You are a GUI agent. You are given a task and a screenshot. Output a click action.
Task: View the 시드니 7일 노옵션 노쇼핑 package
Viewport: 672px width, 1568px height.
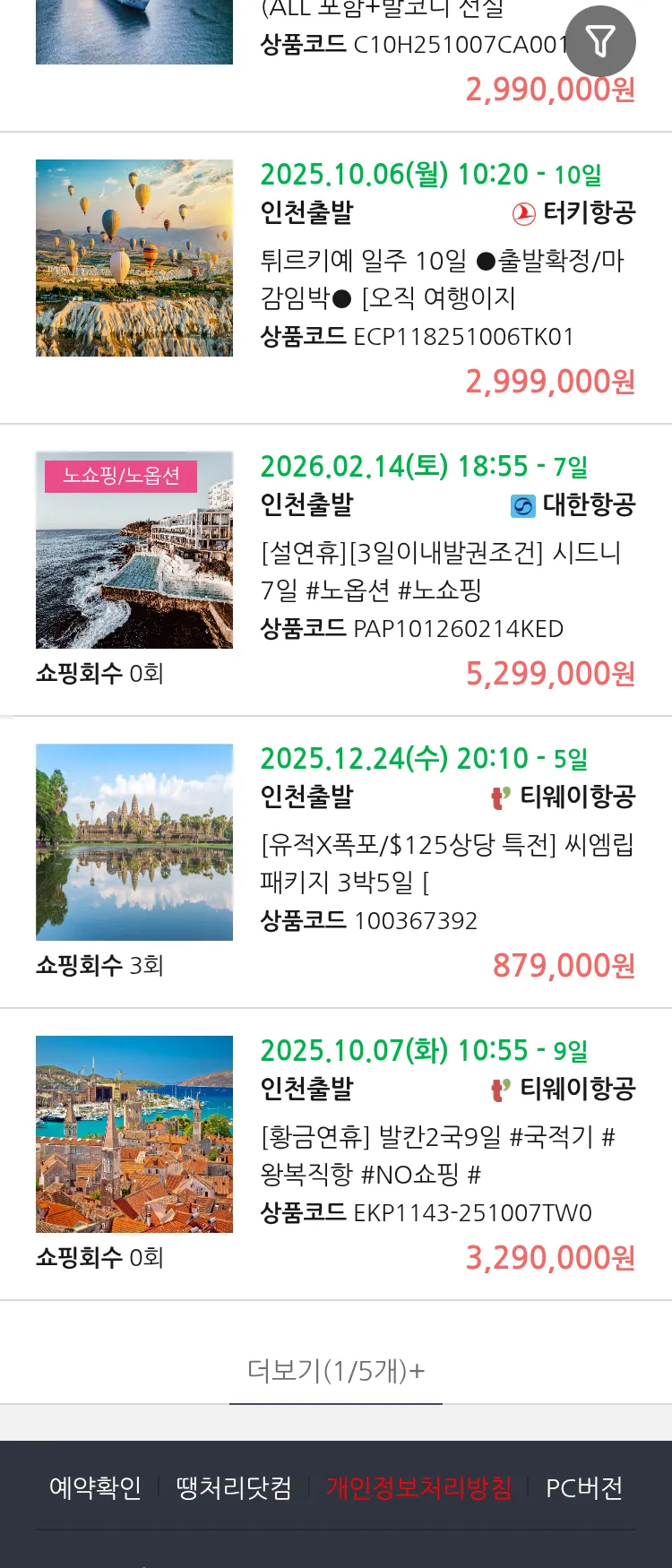coord(441,571)
